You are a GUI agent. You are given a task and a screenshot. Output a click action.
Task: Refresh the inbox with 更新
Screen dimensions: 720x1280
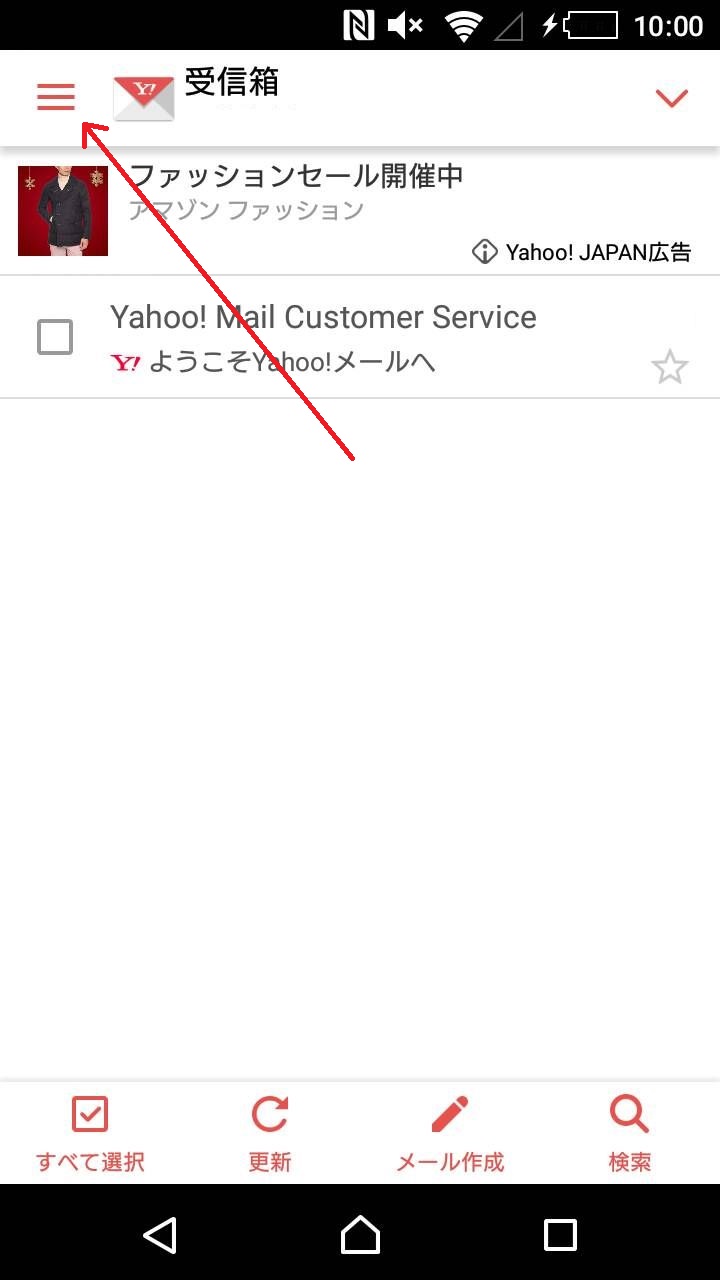[x=270, y=1134]
